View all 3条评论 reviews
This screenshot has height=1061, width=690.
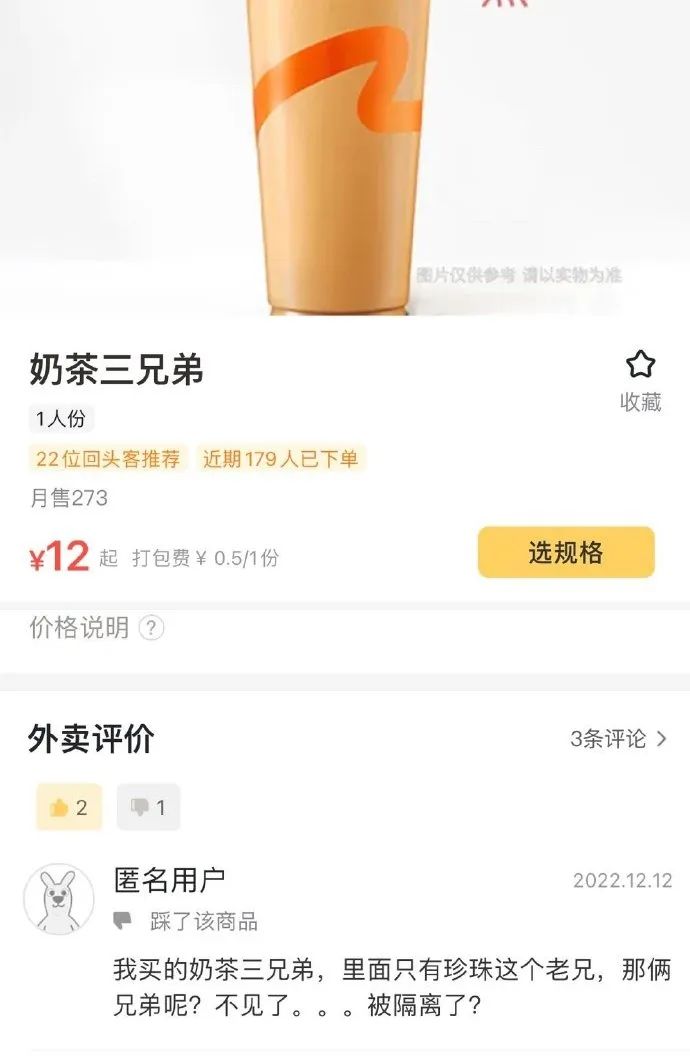pos(619,739)
